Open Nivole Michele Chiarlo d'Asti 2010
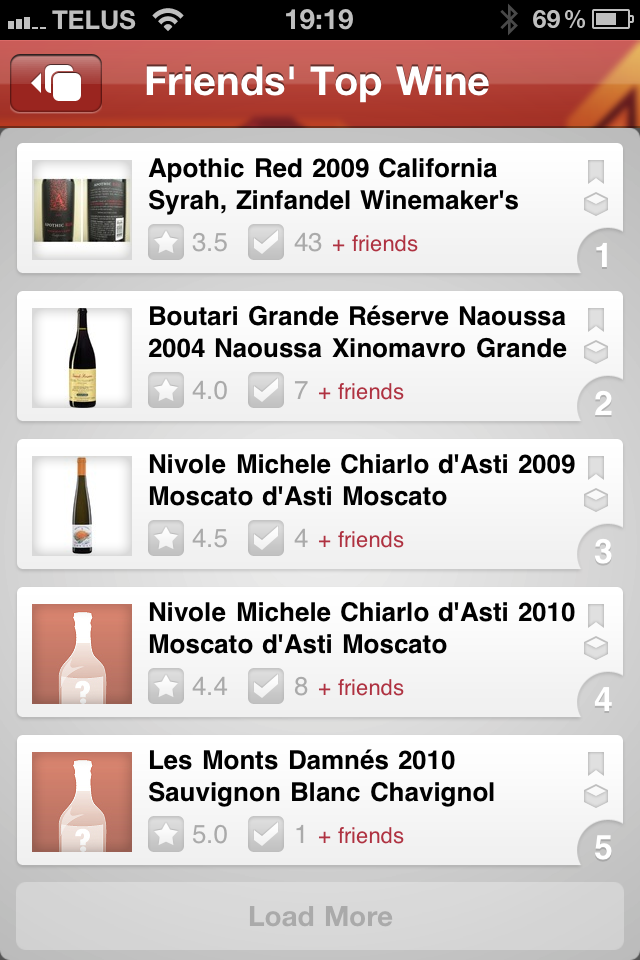This screenshot has width=640, height=960. coord(361,629)
